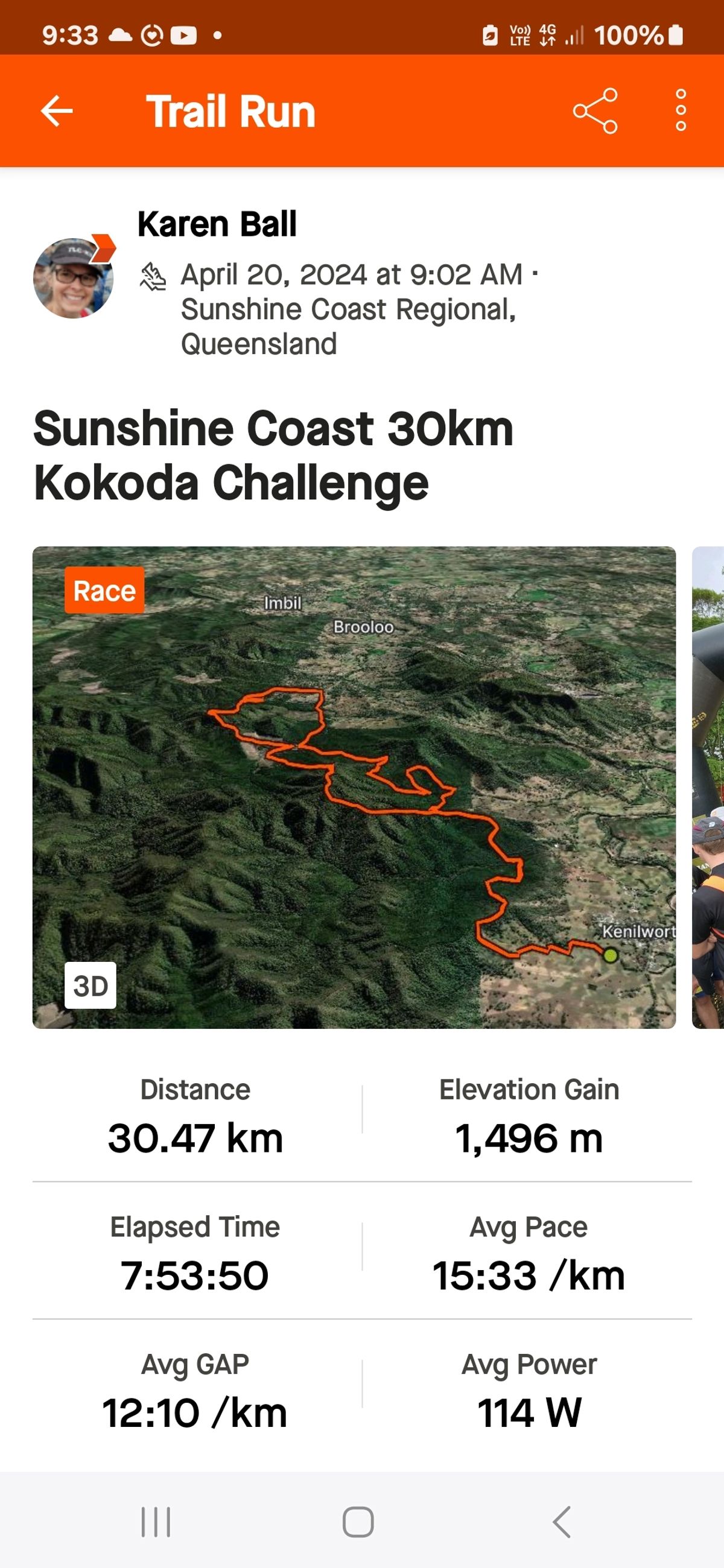The height and width of the screenshot is (1568, 724).
Task: Open the three-dot overflow menu
Action: (681, 111)
